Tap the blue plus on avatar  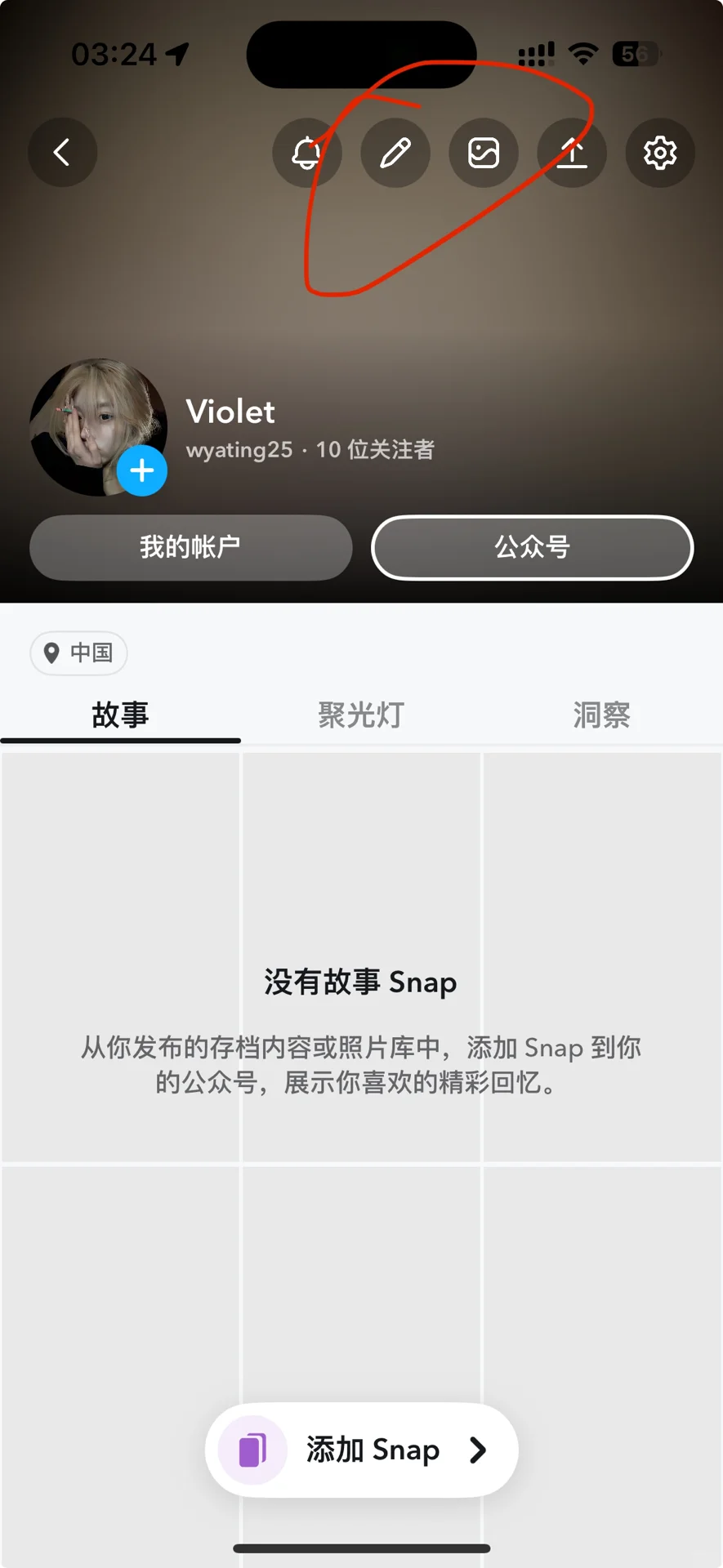[142, 470]
